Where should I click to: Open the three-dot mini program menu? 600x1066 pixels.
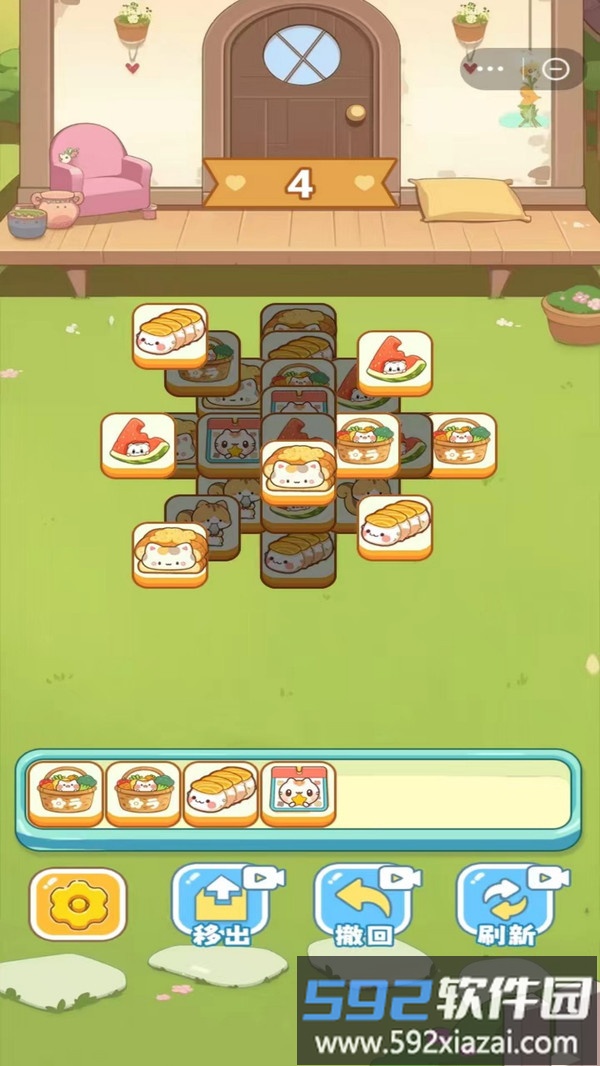click(488, 69)
